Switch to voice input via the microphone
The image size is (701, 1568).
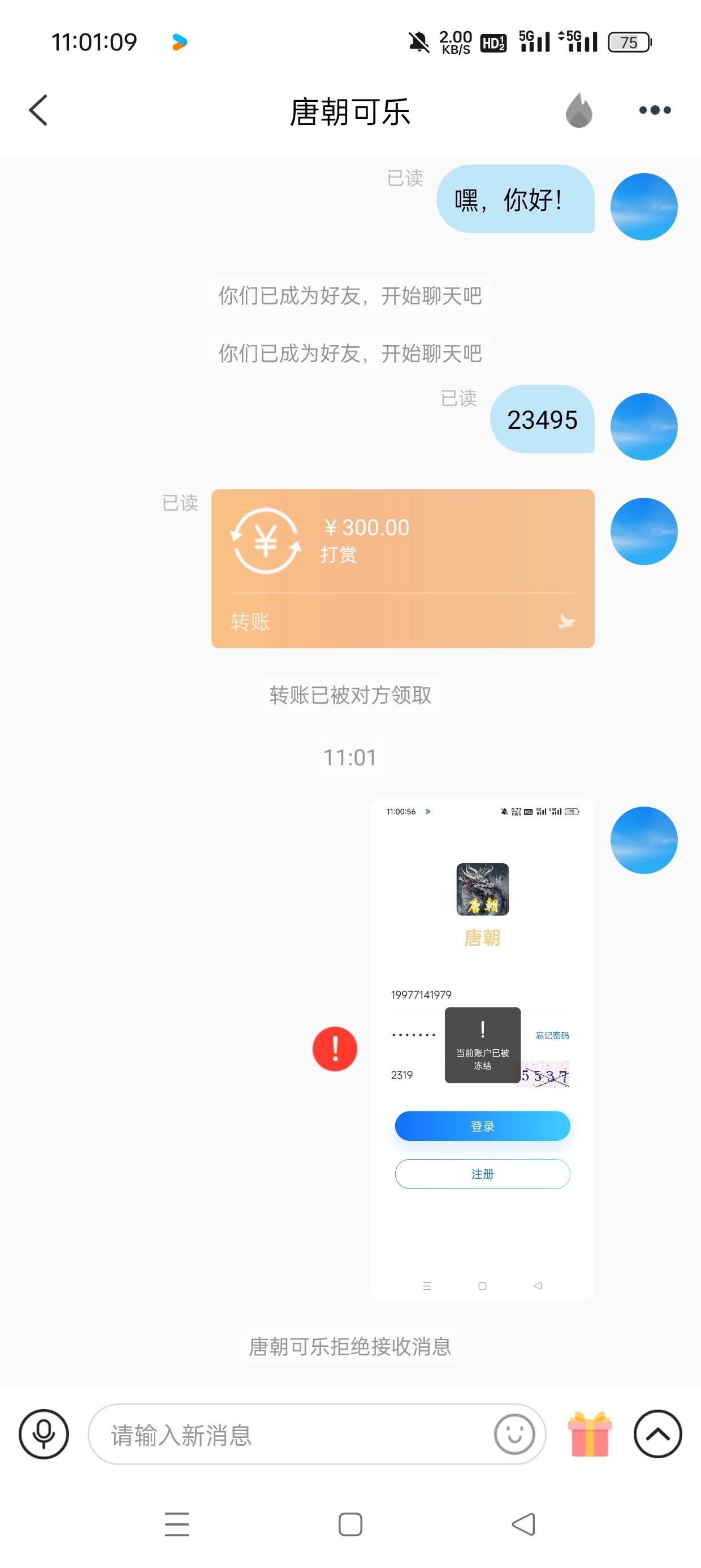pos(44,1434)
